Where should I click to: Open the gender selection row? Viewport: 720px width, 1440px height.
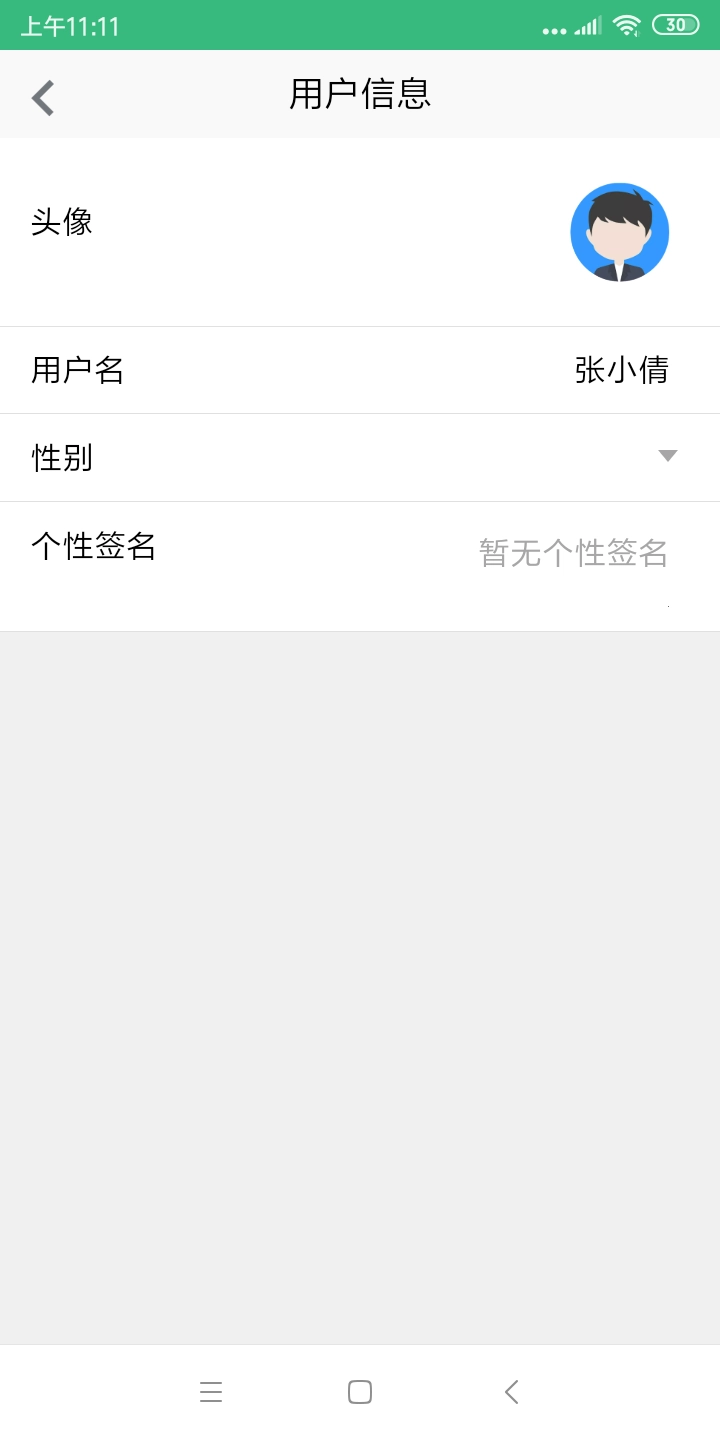click(x=360, y=456)
